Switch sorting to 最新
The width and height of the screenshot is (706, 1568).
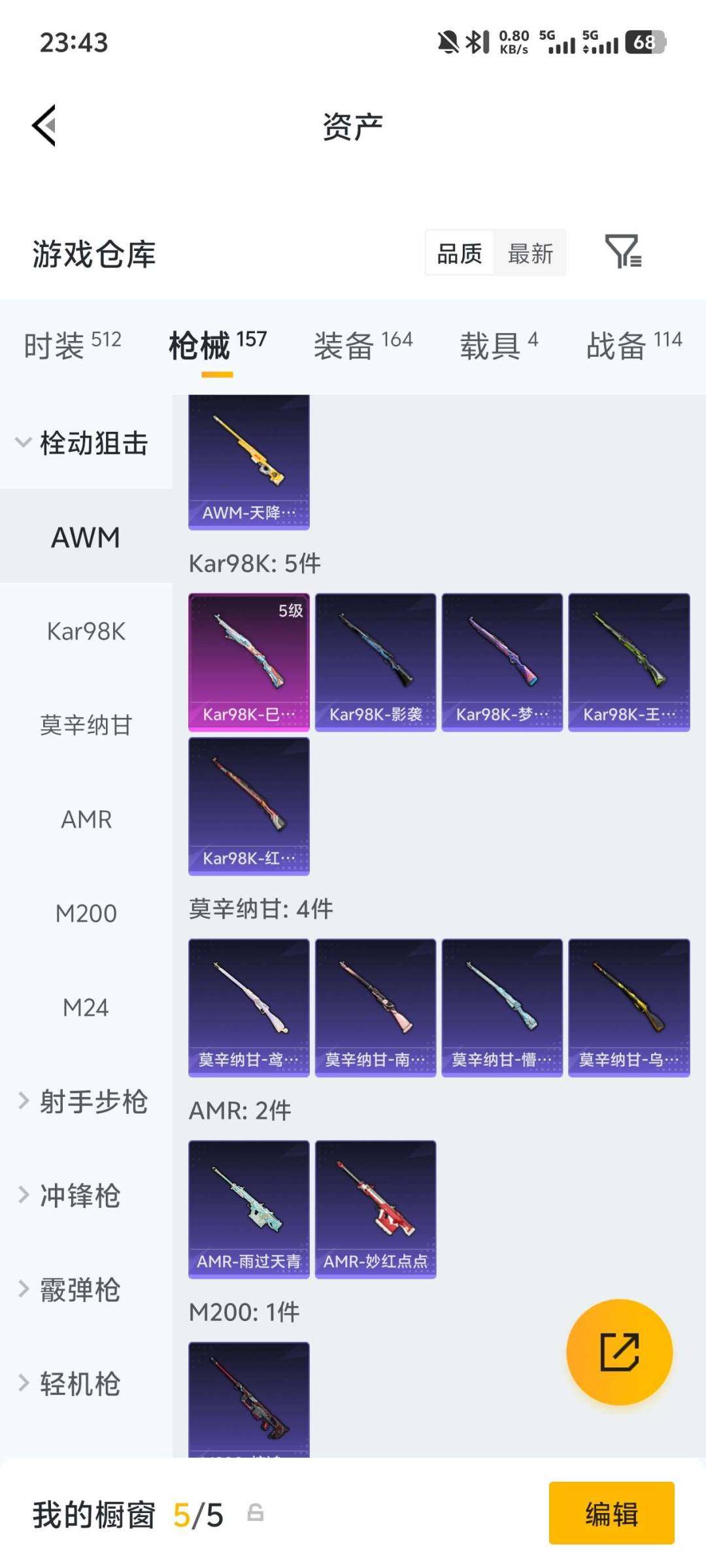coord(531,253)
